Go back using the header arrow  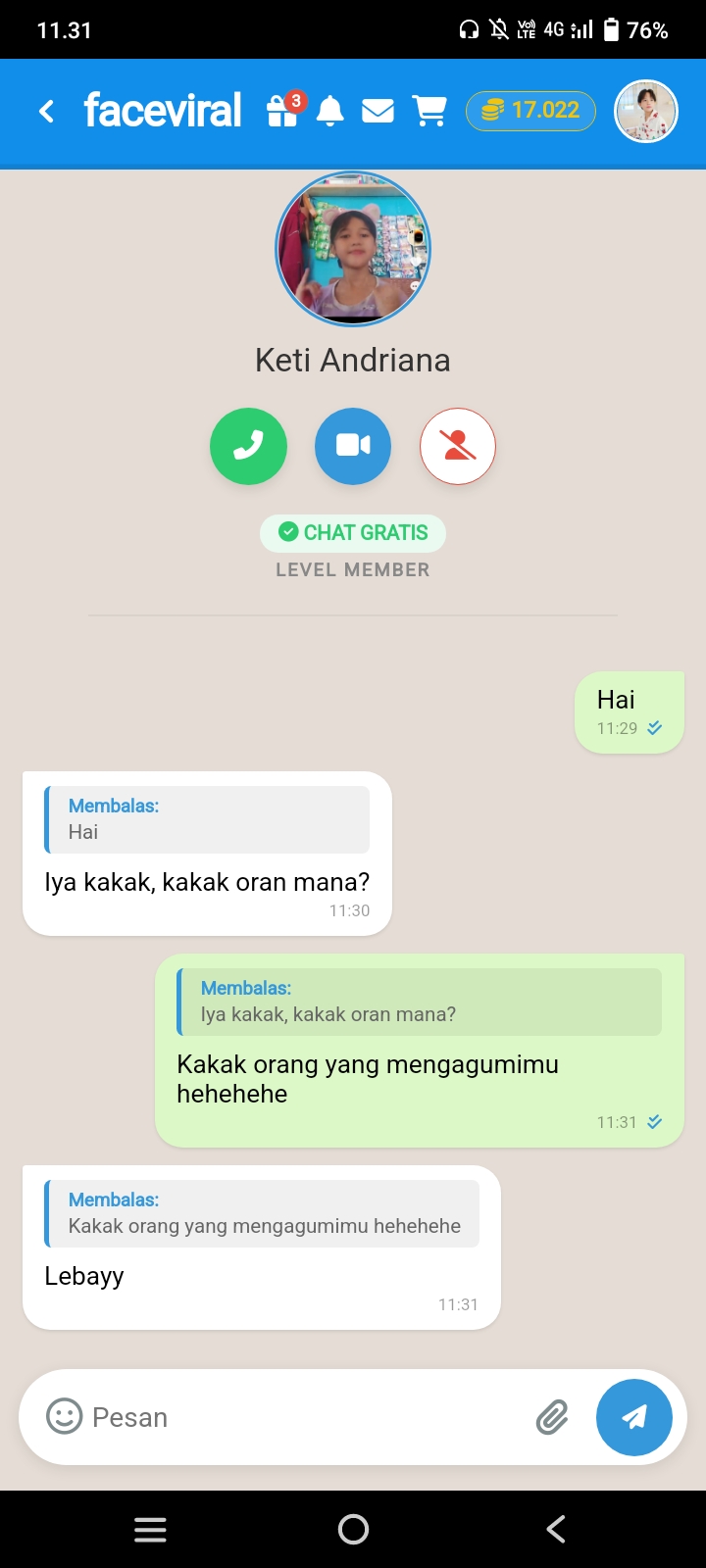coord(46,112)
